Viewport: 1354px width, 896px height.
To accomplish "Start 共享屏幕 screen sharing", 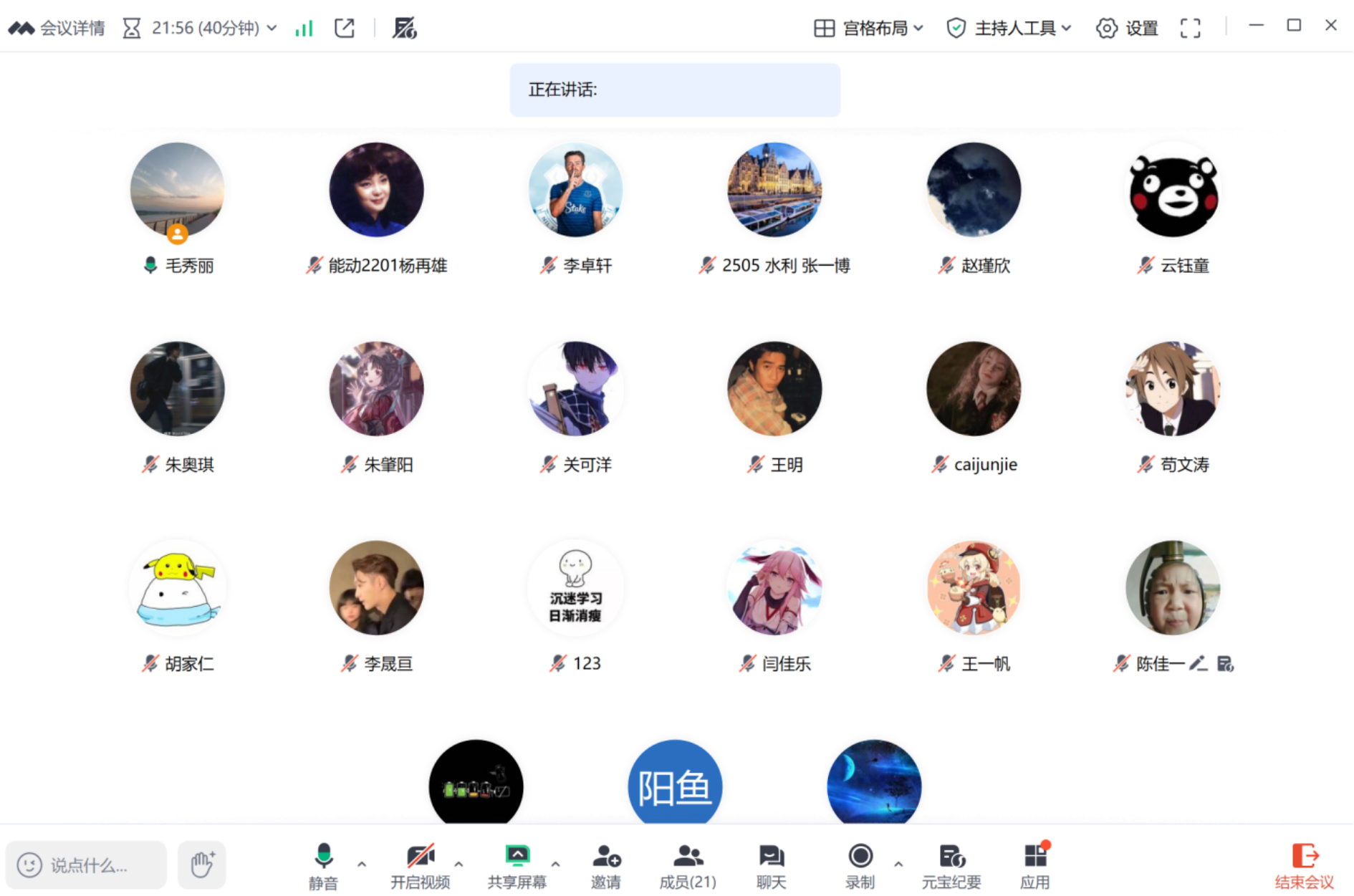I will point(517,864).
